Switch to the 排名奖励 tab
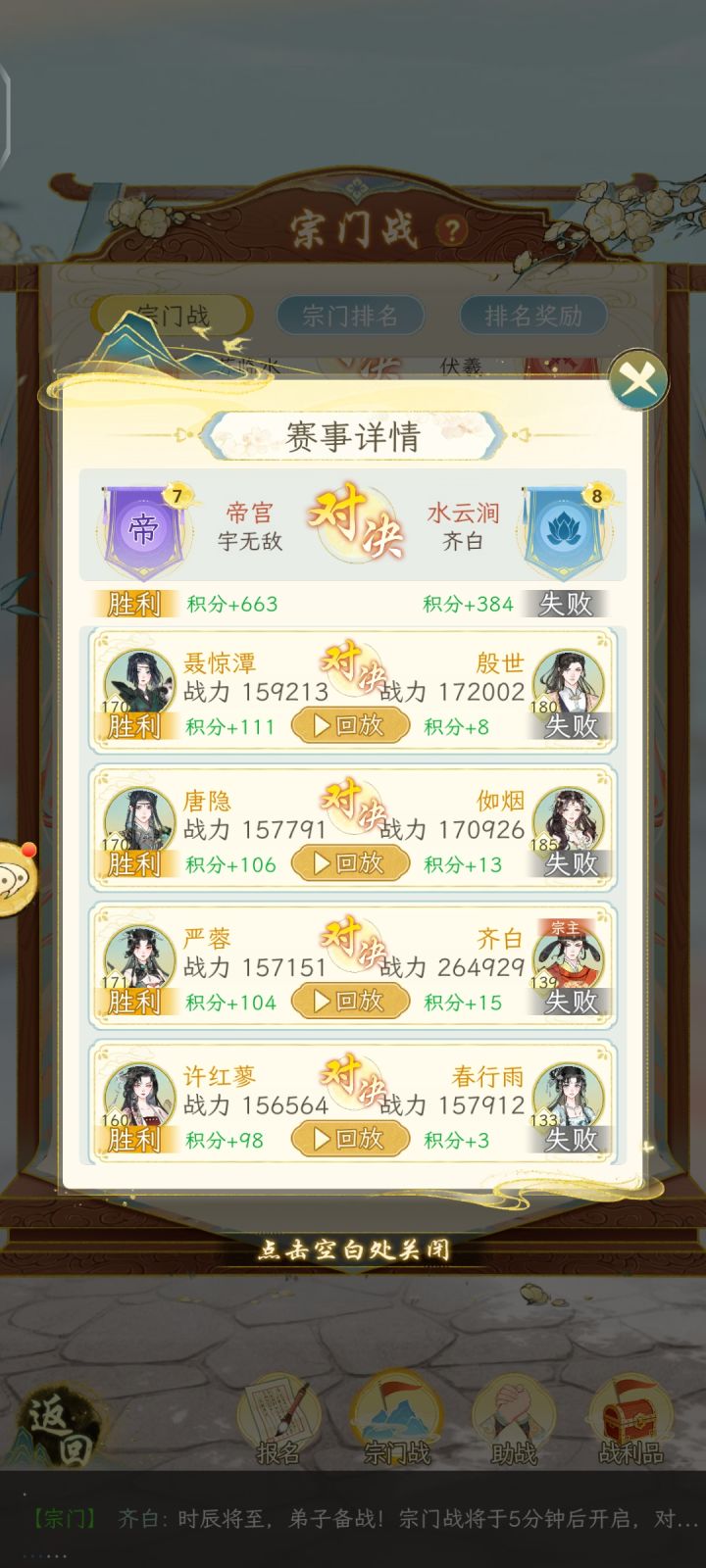Image resolution: width=706 pixels, height=1568 pixels. pyautogui.click(x=530, y=316)
